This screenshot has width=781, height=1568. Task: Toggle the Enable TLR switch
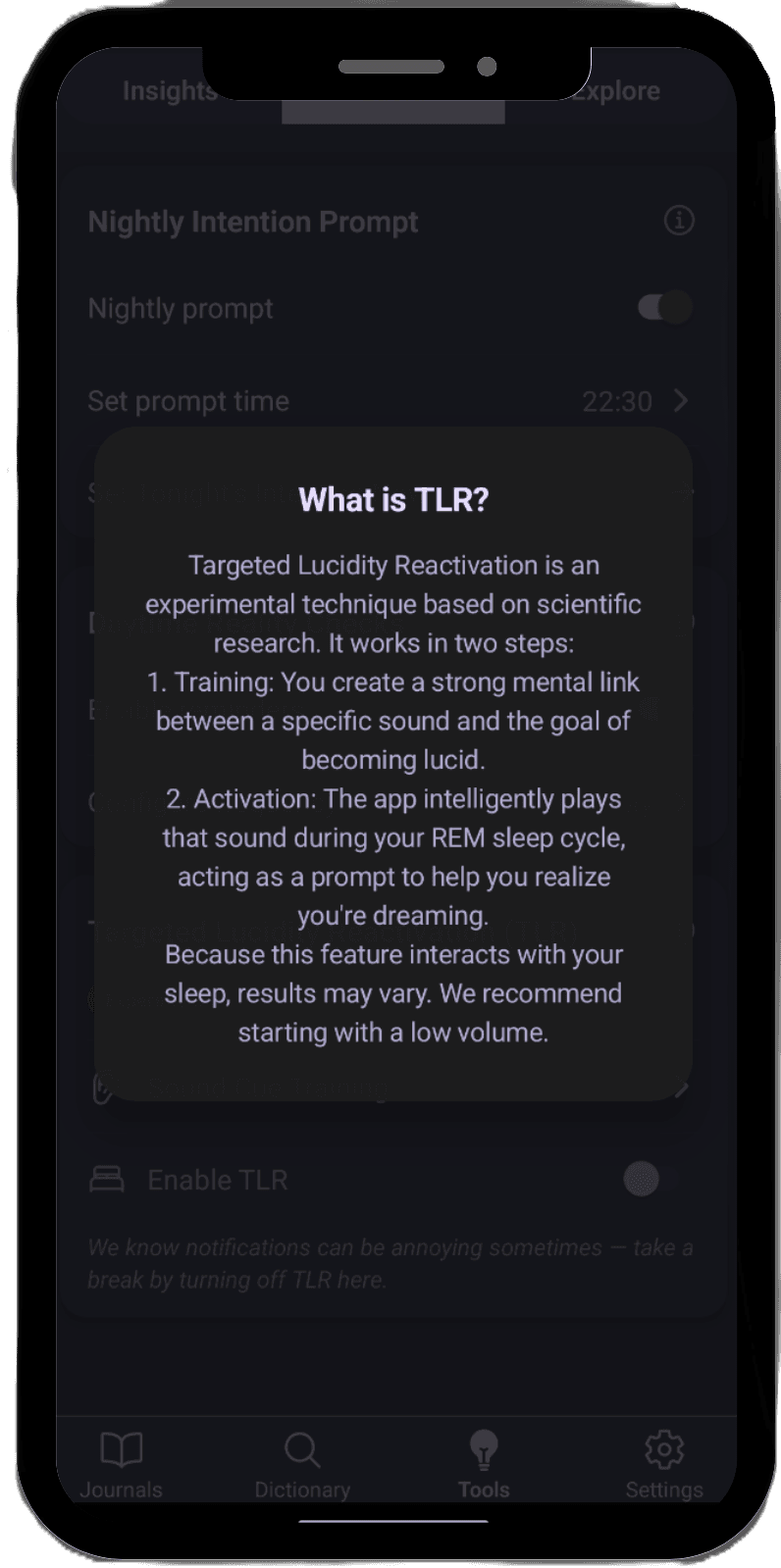(652, 1179)
